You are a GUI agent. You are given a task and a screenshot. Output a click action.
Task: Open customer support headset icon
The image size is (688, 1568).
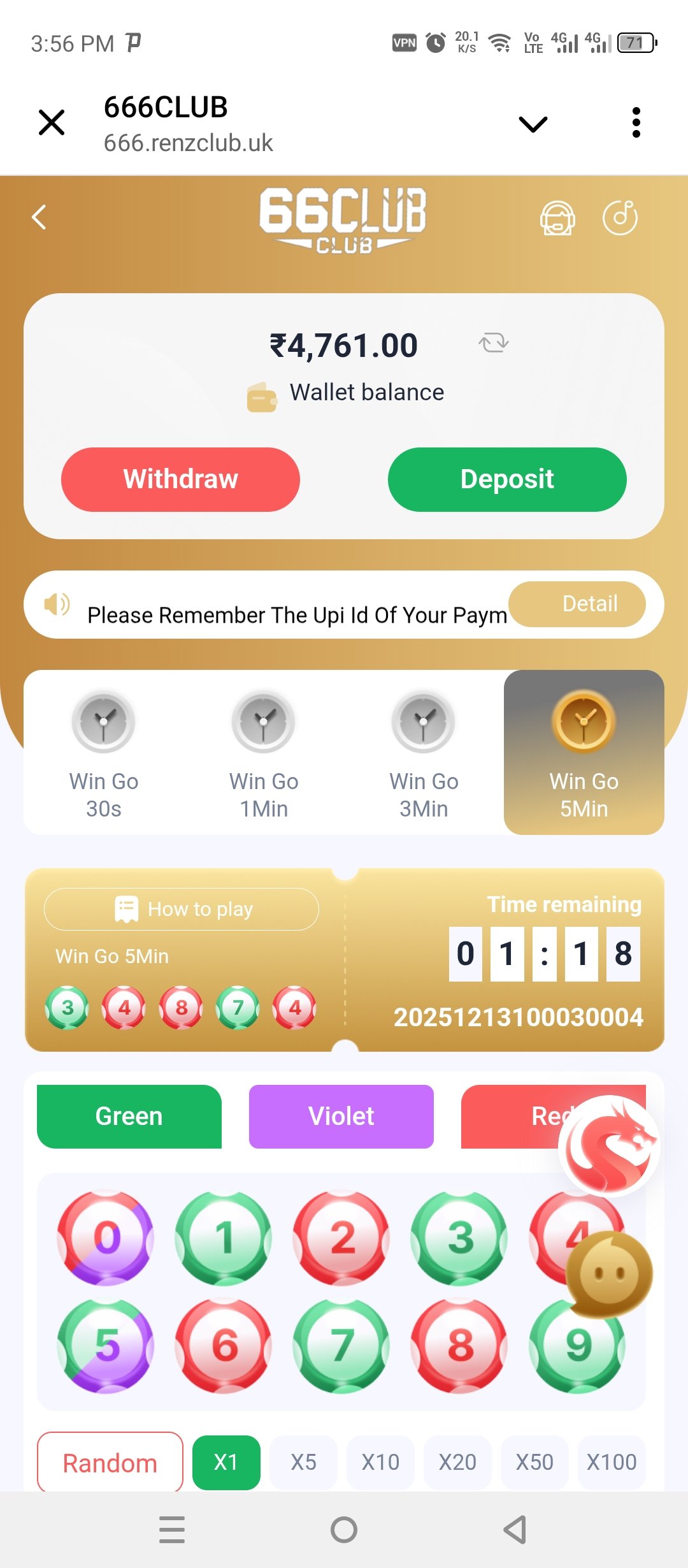tap(557, 218)
